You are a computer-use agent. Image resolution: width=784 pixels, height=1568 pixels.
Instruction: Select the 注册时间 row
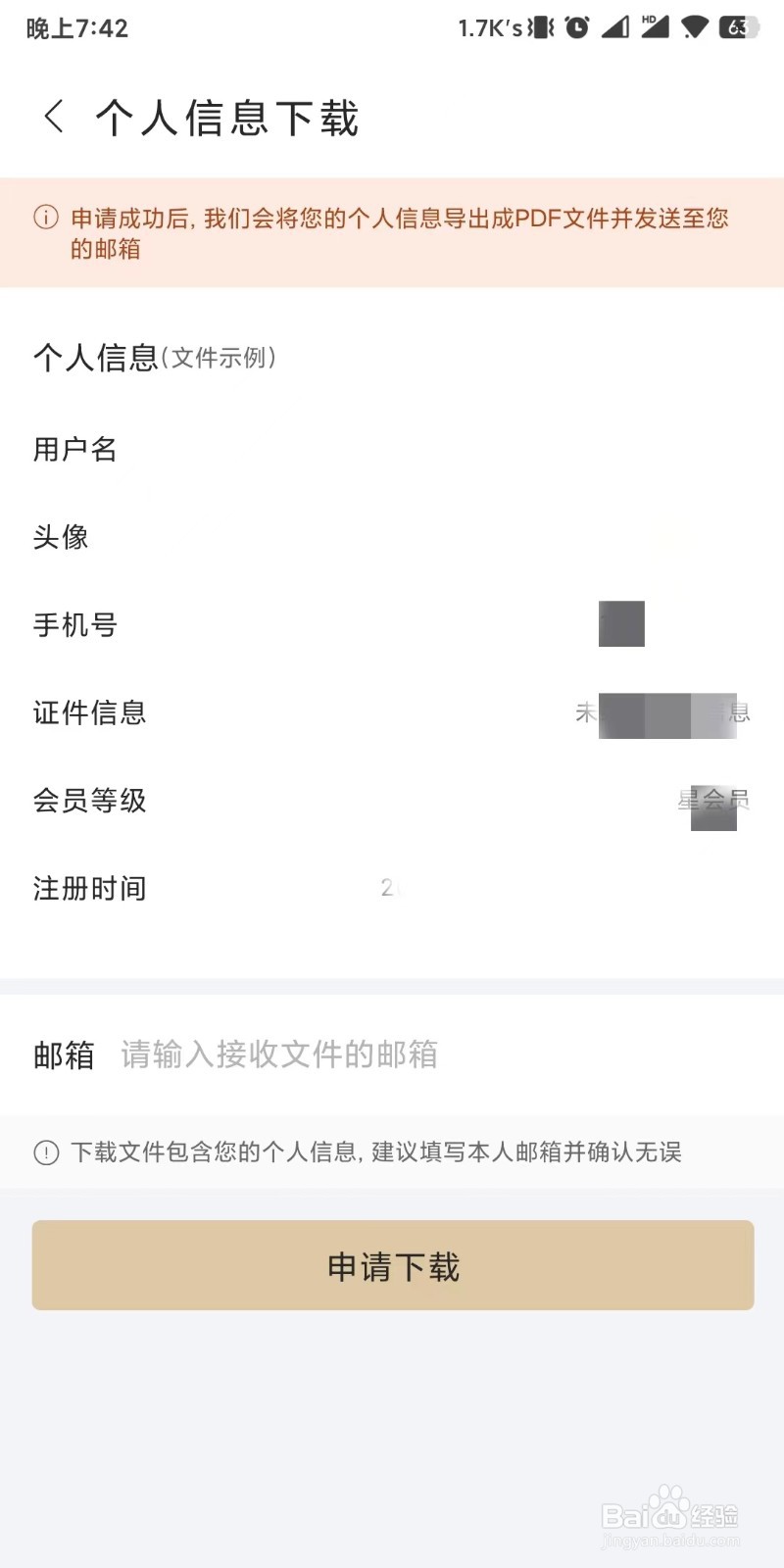click(x=392, y=888)
